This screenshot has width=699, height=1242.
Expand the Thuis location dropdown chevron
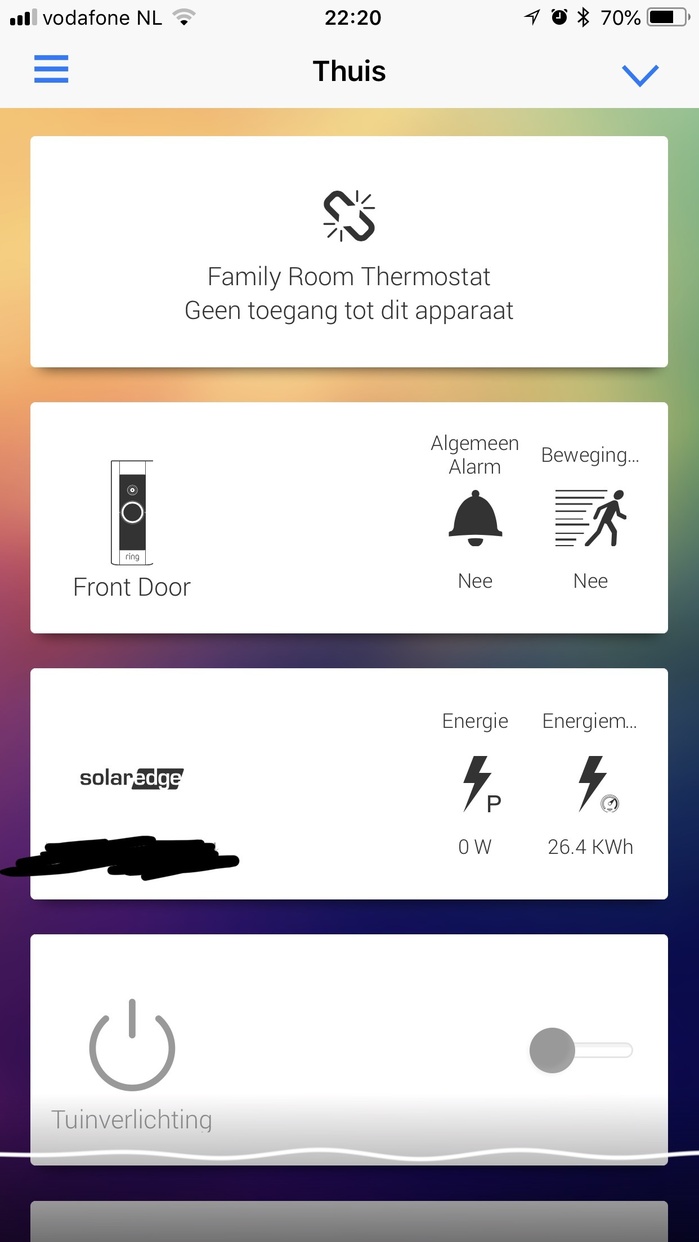[x=640, y=75]
